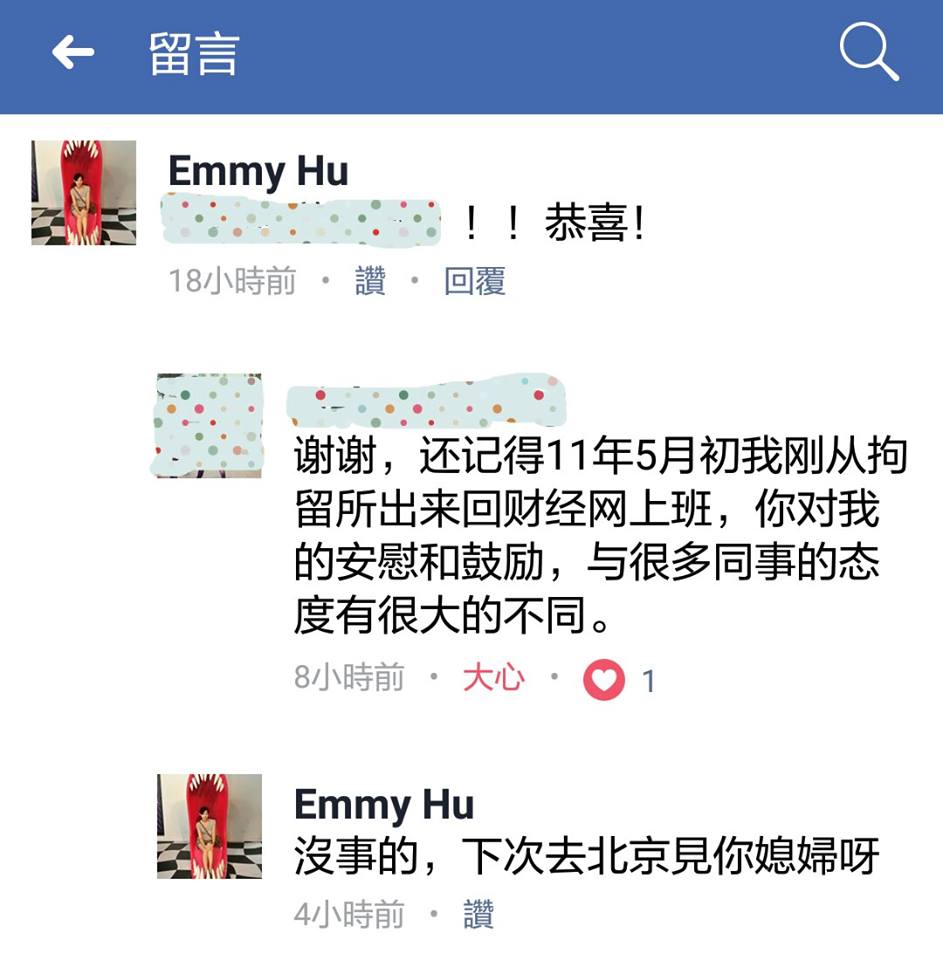Like Emmy Hu's reply from 4小時前
This screenshot has height=960, width=943.
click(478, 914)
